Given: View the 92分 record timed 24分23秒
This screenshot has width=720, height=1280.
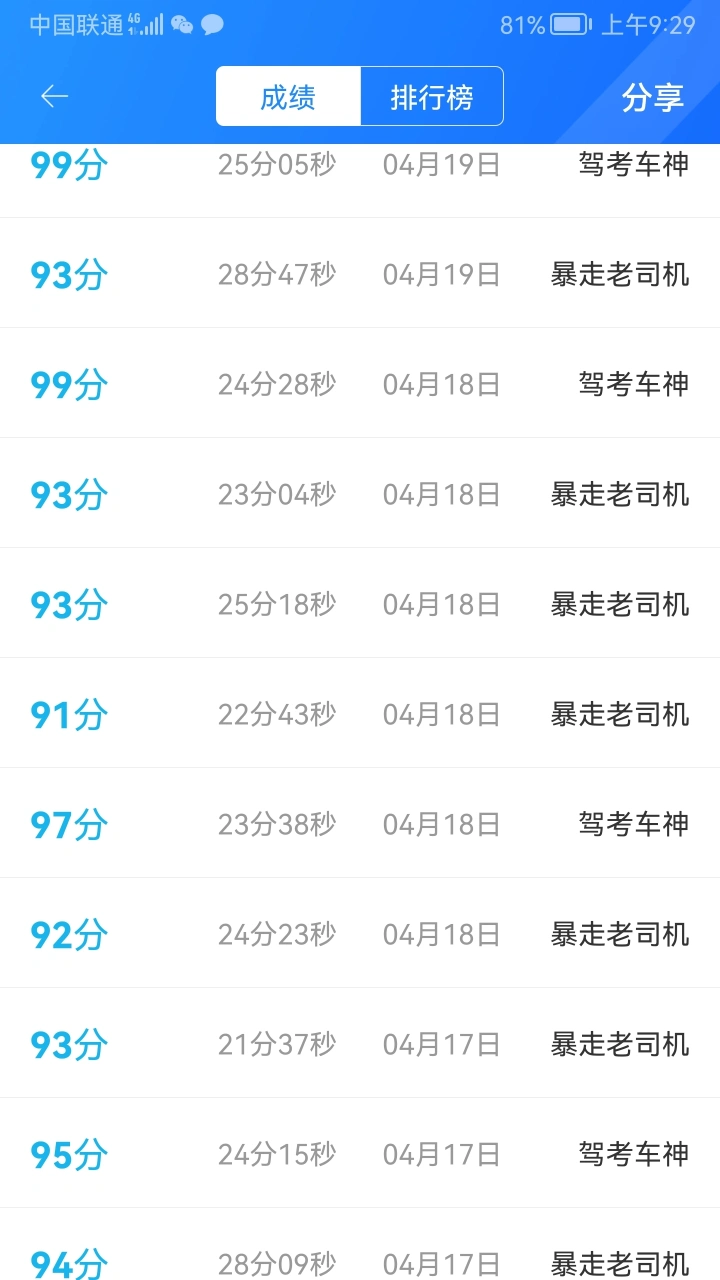Looking at the screenshot, I should [360, 934].
